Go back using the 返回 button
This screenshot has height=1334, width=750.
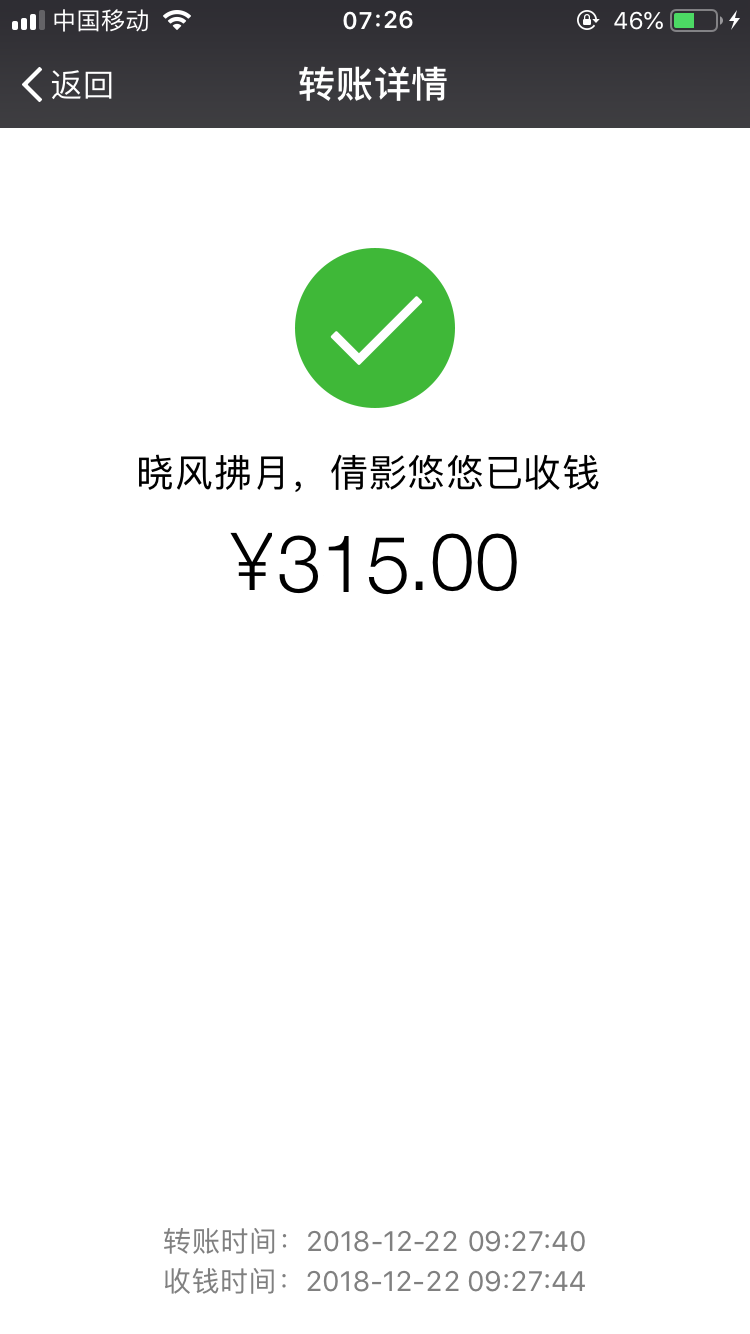tap(67, 85)
